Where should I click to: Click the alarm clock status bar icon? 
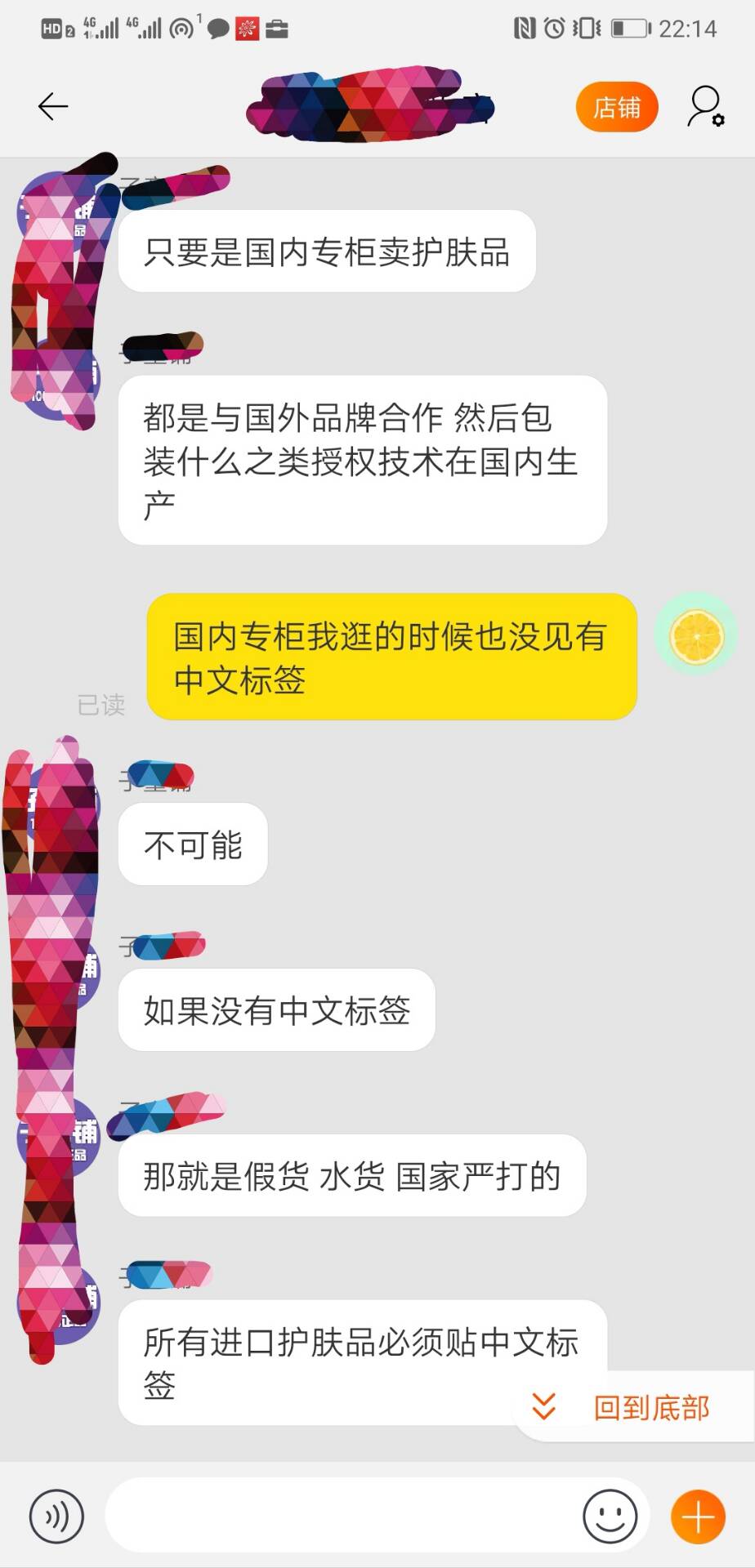coord(552,28)
